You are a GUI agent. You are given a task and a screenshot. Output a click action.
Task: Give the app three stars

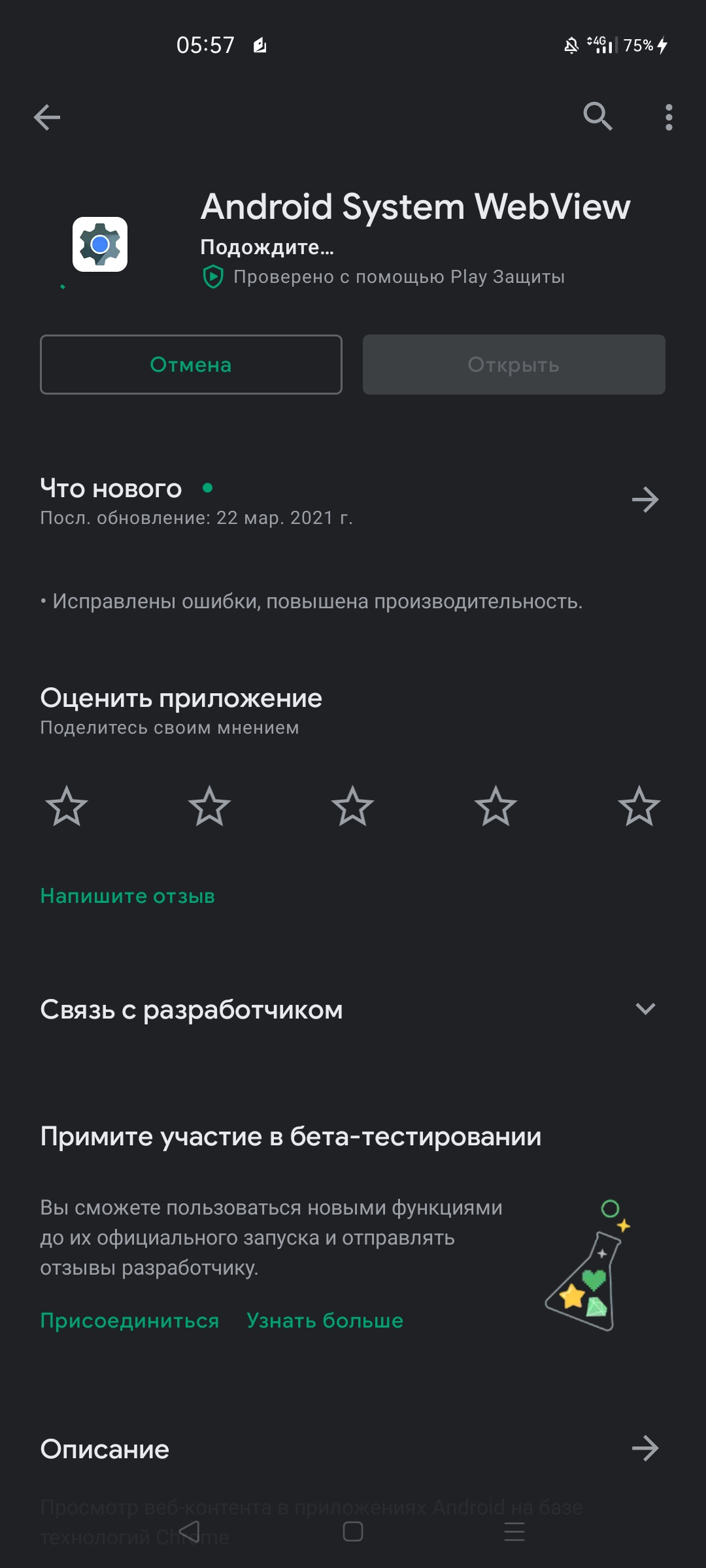point(353,806)
